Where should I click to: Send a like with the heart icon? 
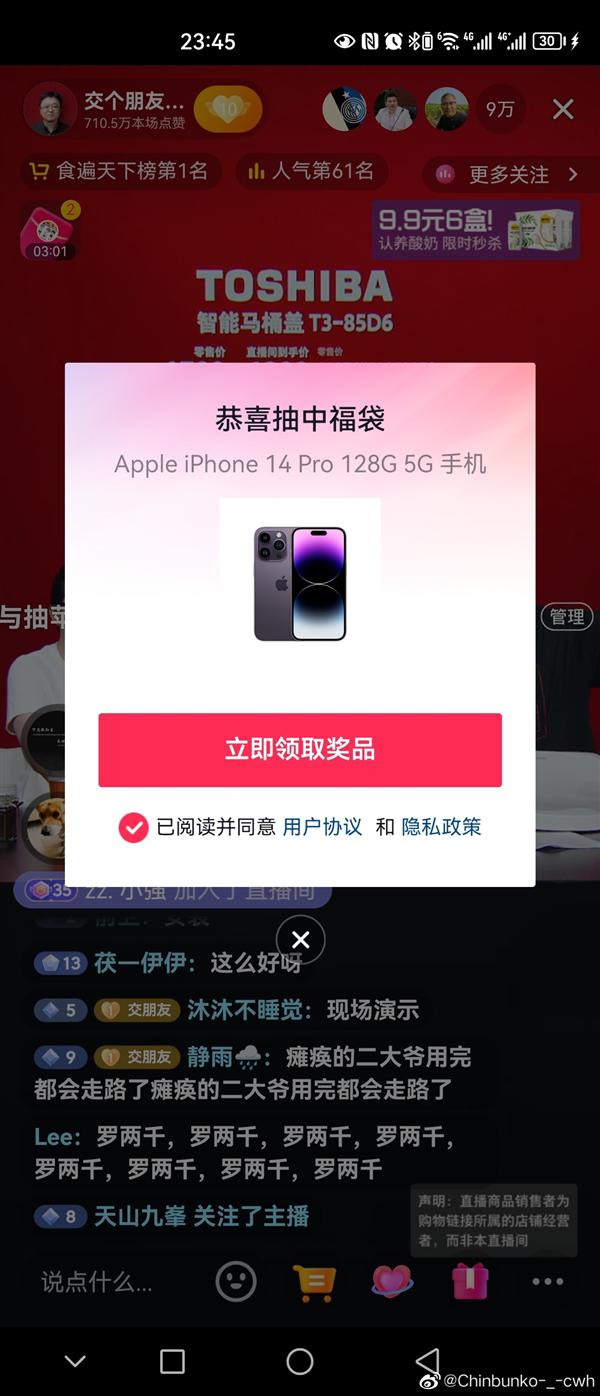coord(392,1281)
